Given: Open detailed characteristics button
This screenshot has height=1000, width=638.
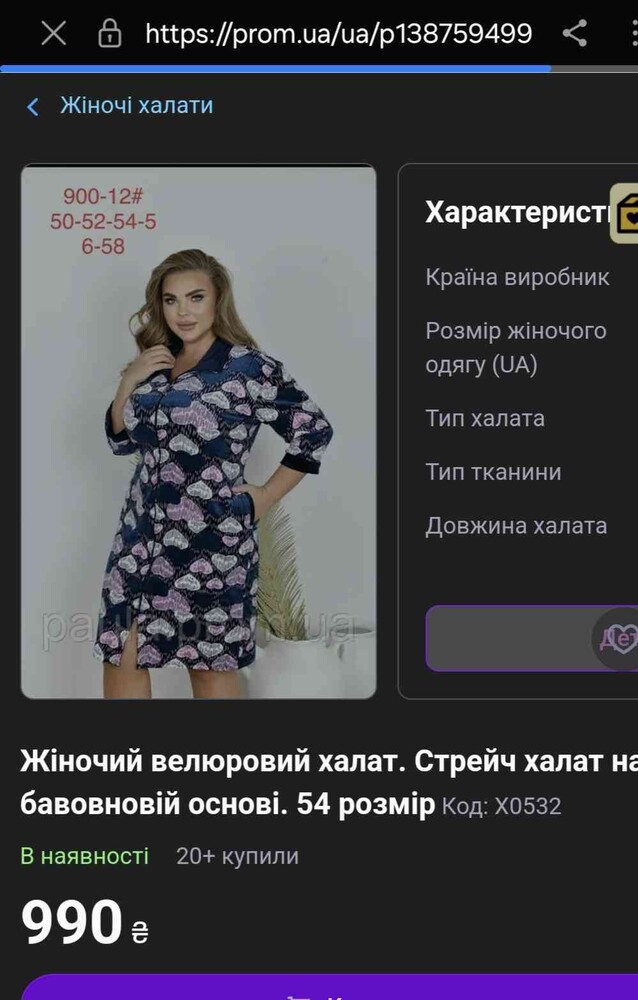Looking at the screenshot, I should tap(530, 638).
